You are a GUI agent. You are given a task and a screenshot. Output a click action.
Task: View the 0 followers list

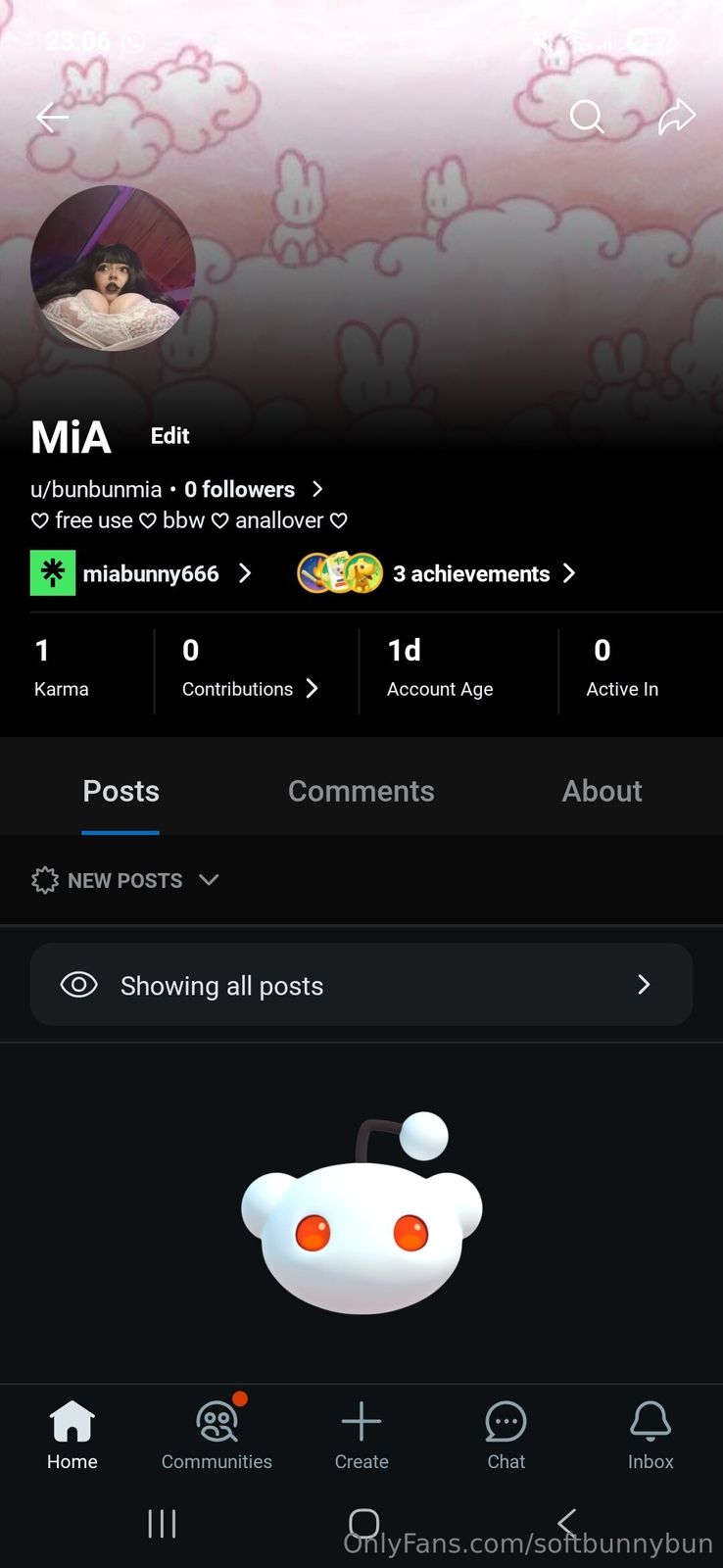click(253, 489)
